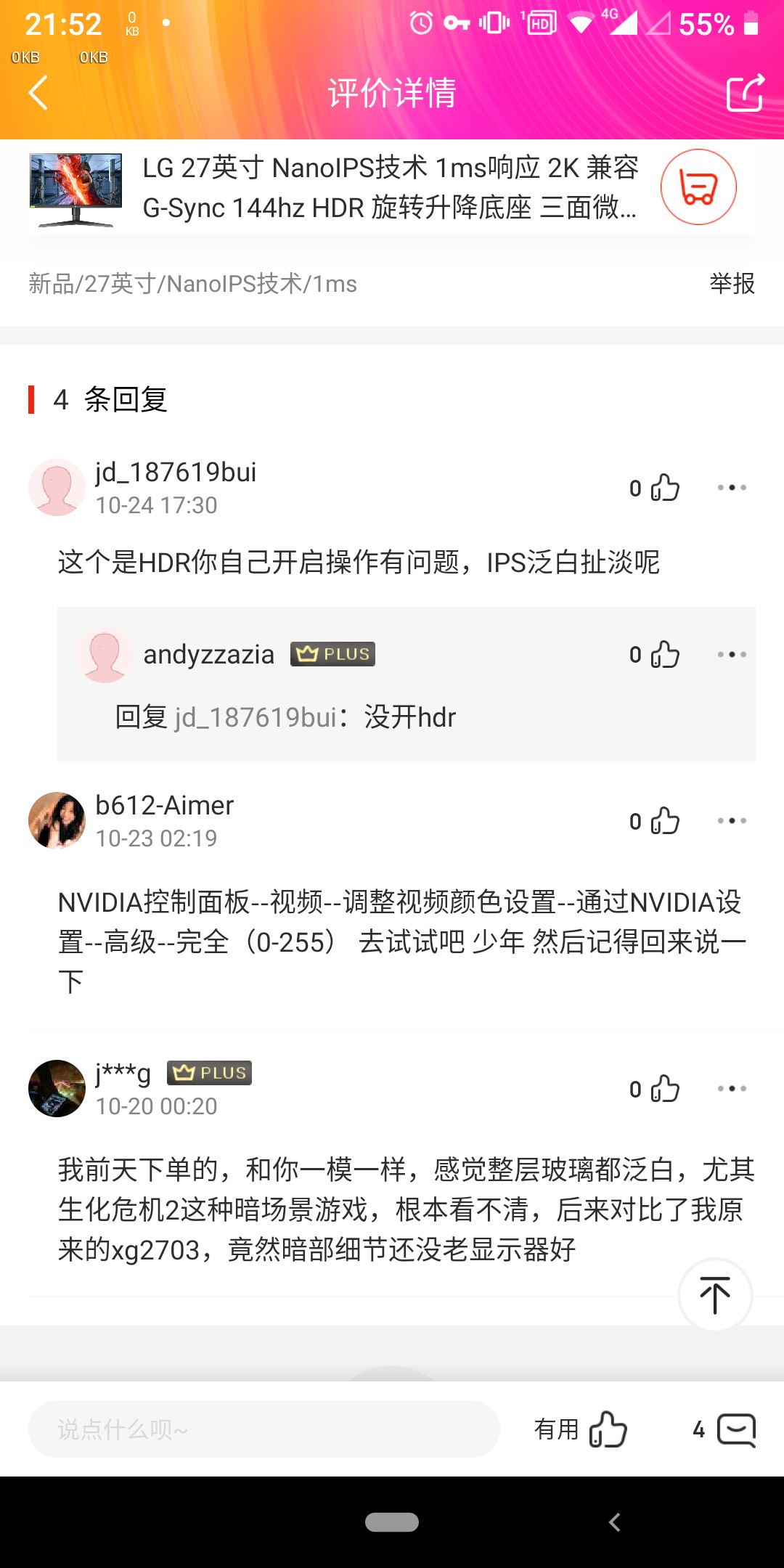Tap the system back button in navigation bar
Screen dimensions: 784x1568
(614, 1522)
